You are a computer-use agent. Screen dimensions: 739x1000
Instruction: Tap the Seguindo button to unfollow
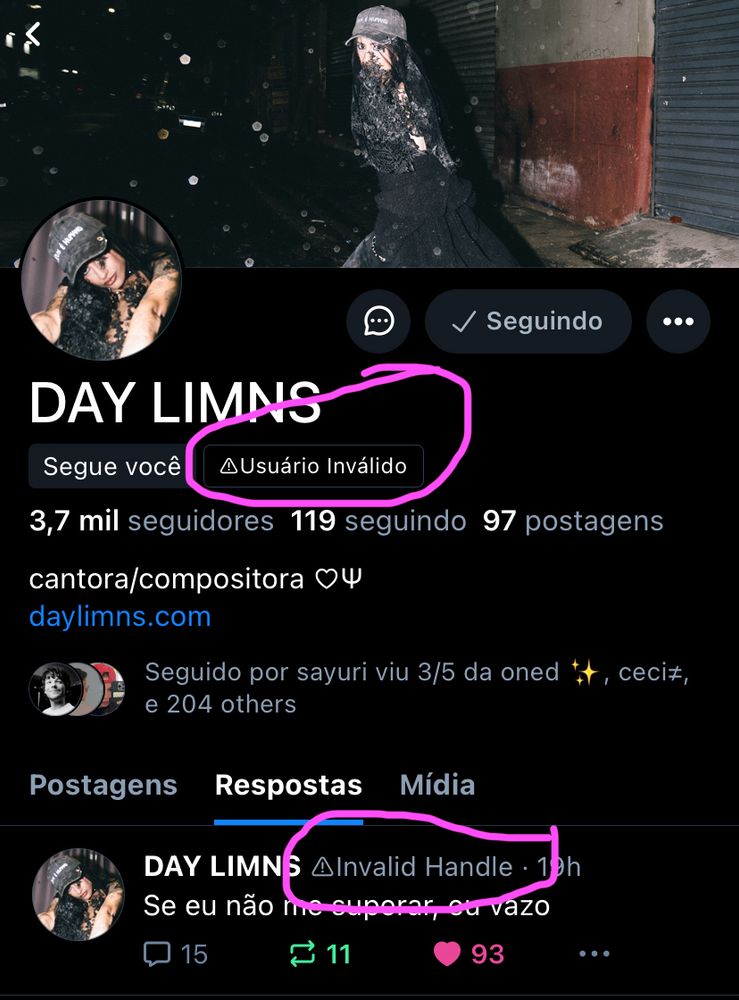tap(528, 322)
